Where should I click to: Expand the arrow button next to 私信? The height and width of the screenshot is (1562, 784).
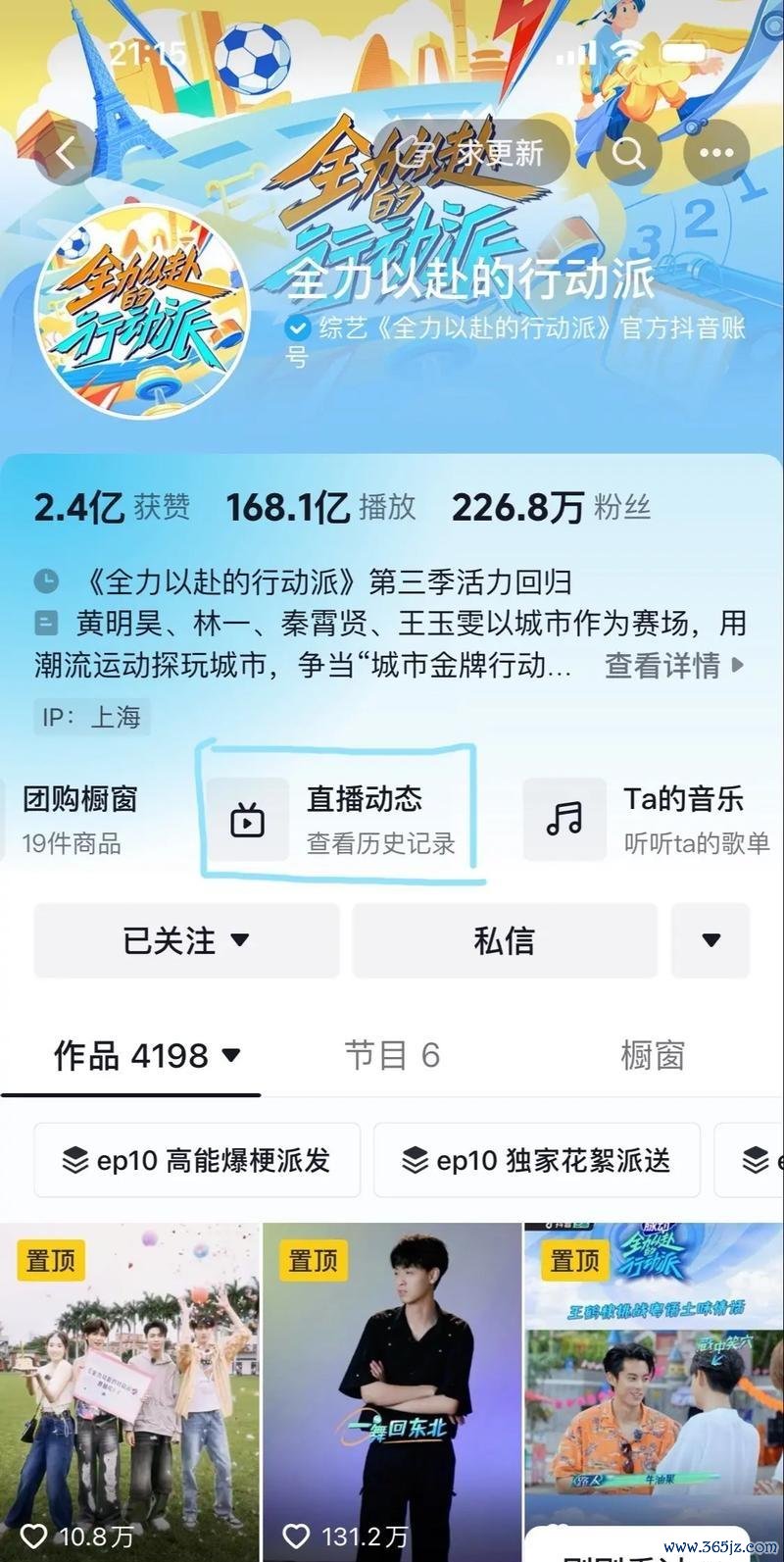click(x=710, y=941)
